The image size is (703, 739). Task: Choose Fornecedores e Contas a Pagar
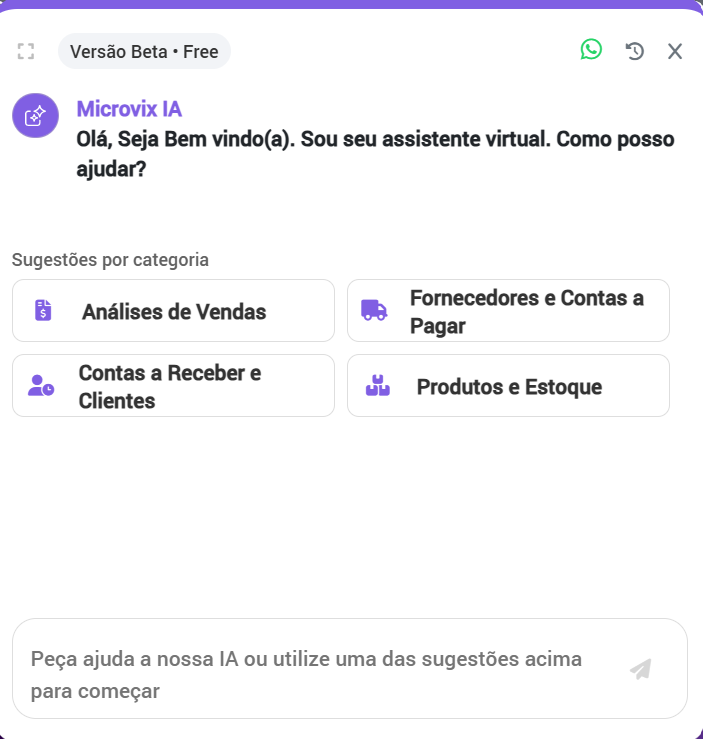tap(508, 311)
